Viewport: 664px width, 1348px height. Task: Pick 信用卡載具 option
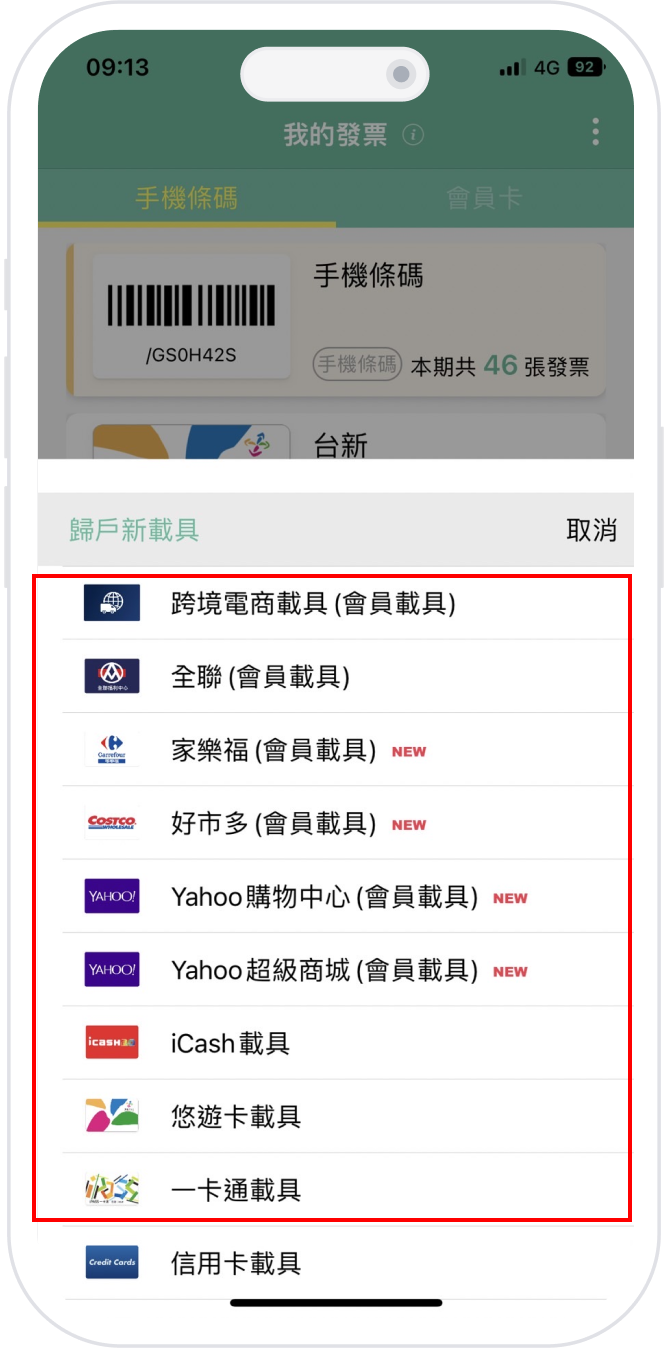(236, 1263)
